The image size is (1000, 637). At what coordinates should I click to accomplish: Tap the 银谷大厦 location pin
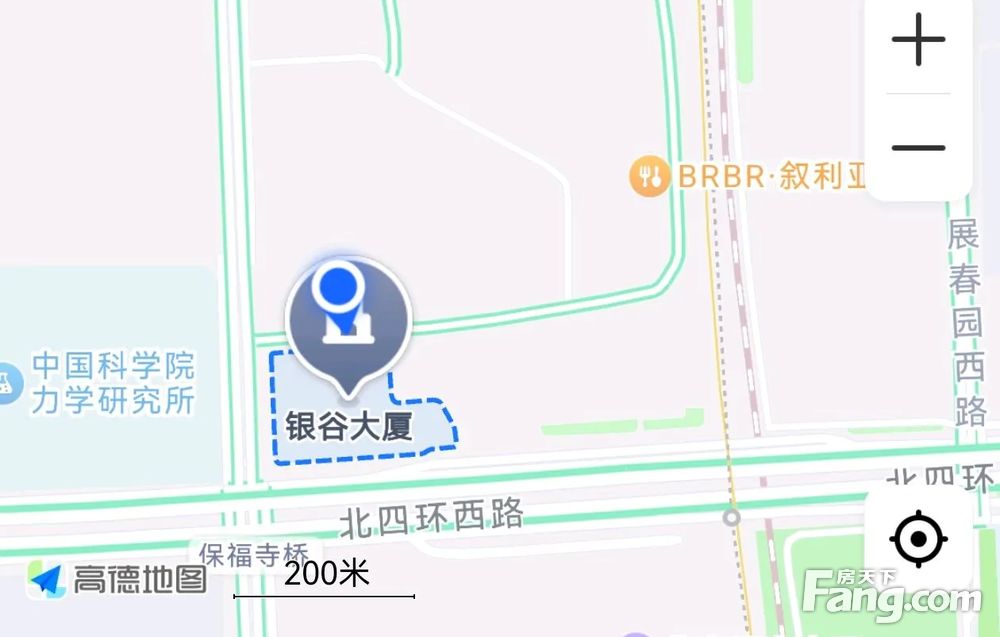(x=347, y=320)
